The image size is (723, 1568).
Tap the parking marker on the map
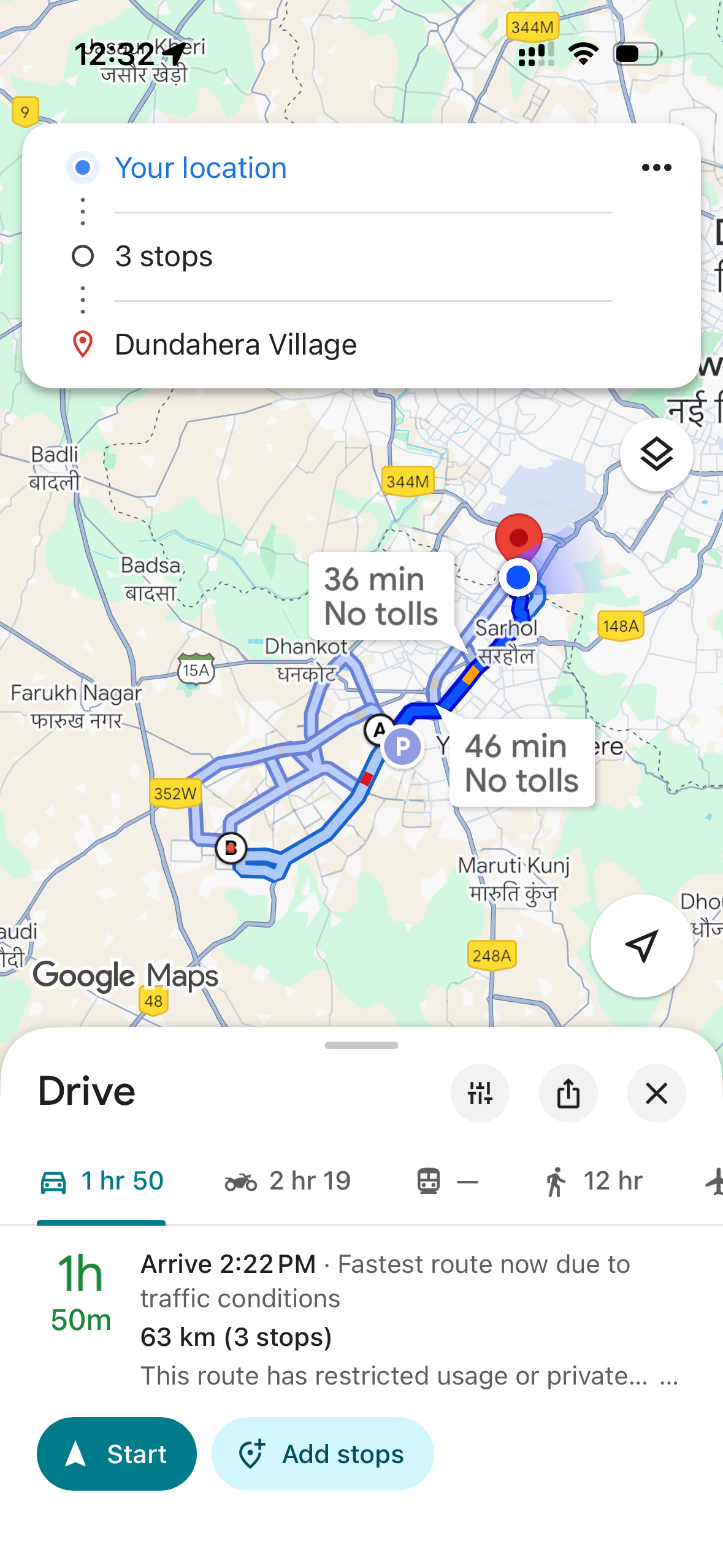(x=402, y=747)
